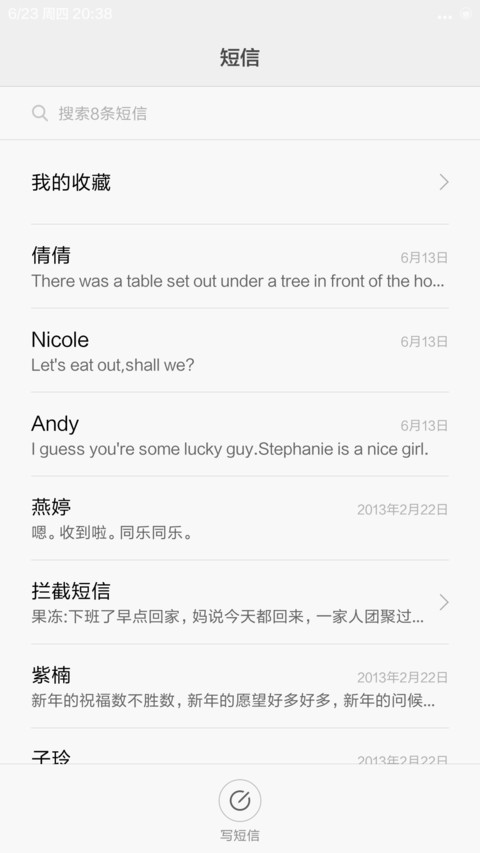The width and height of the screenshot is (480, 853).
Task: Open 我的收藏 favorites row
Action: (x=239, y=182)
